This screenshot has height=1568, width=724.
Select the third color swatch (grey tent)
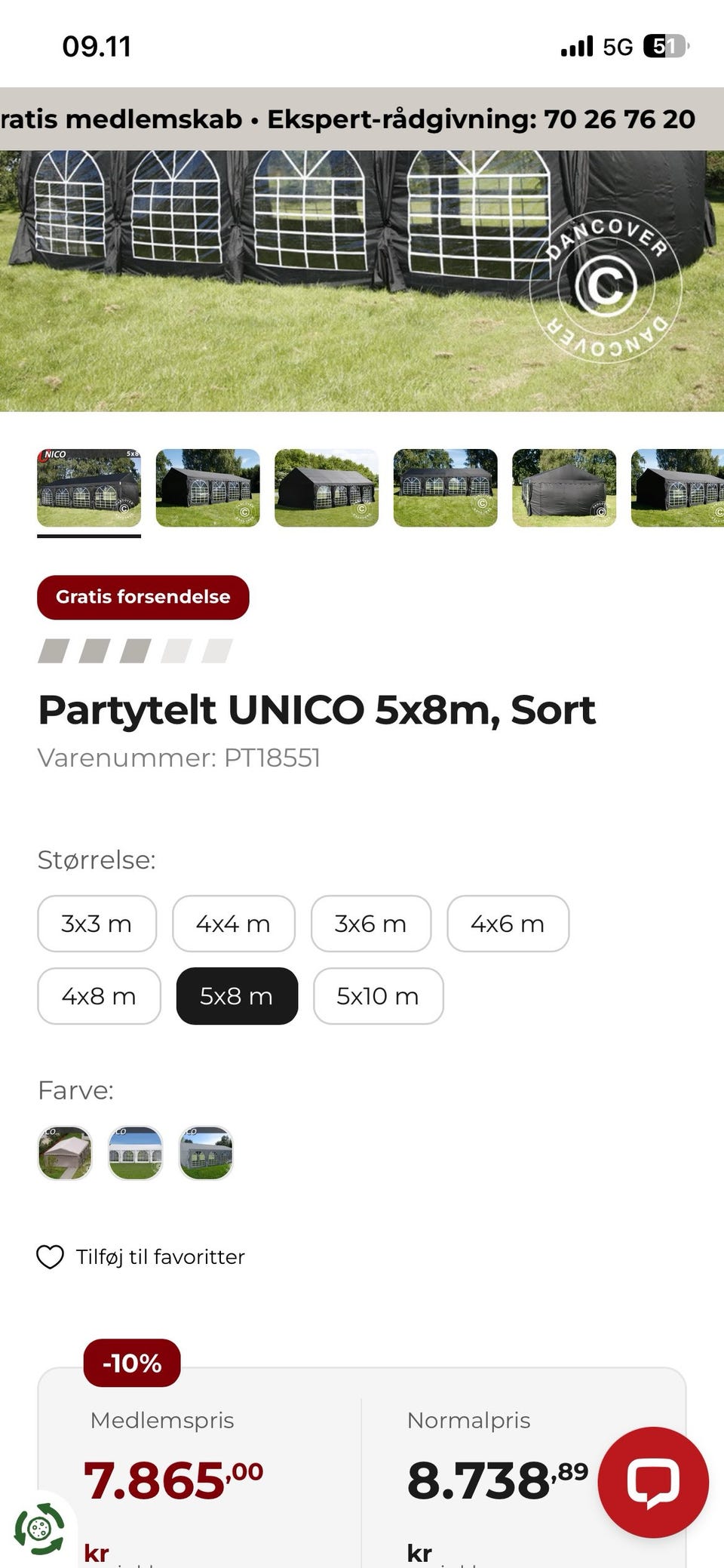pos(206,1153)
